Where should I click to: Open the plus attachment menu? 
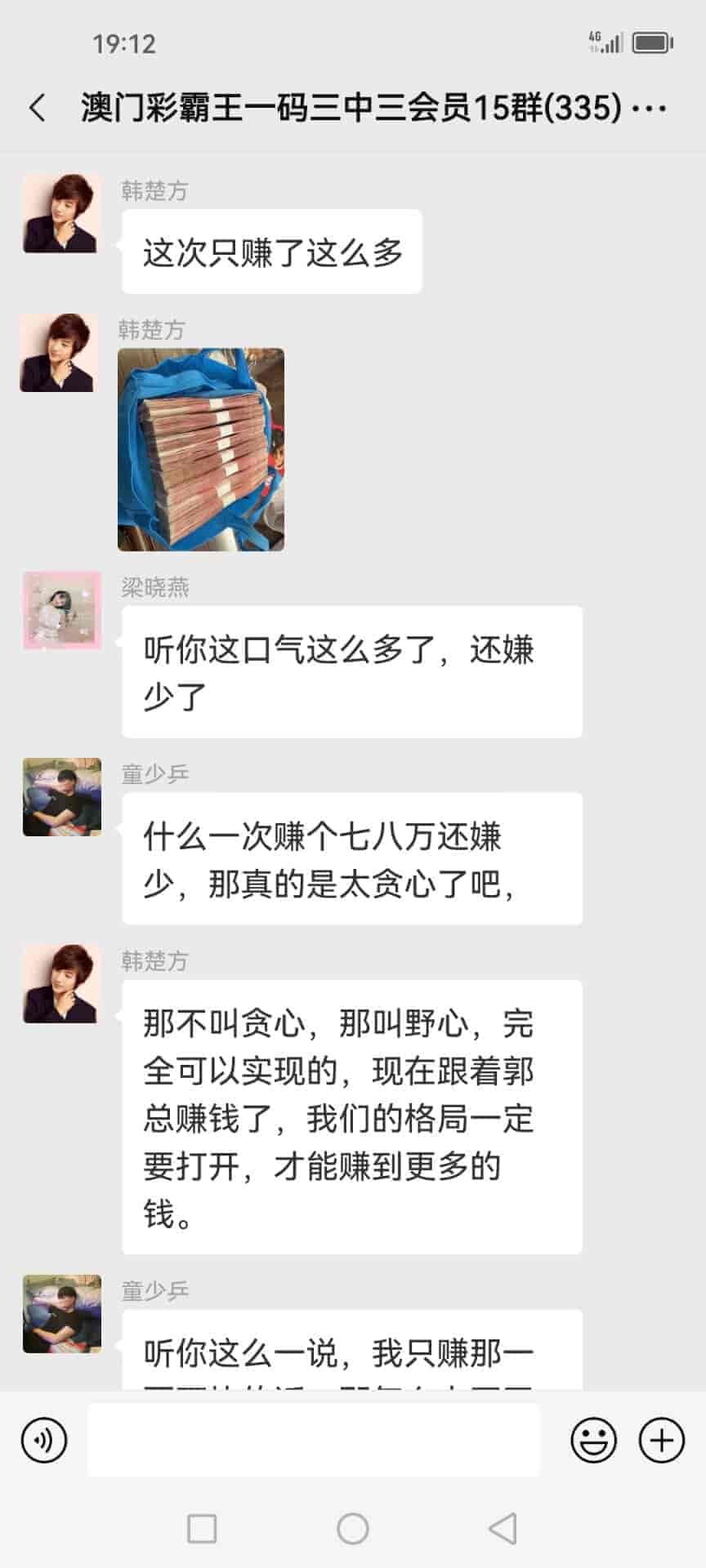[661, 1440]
